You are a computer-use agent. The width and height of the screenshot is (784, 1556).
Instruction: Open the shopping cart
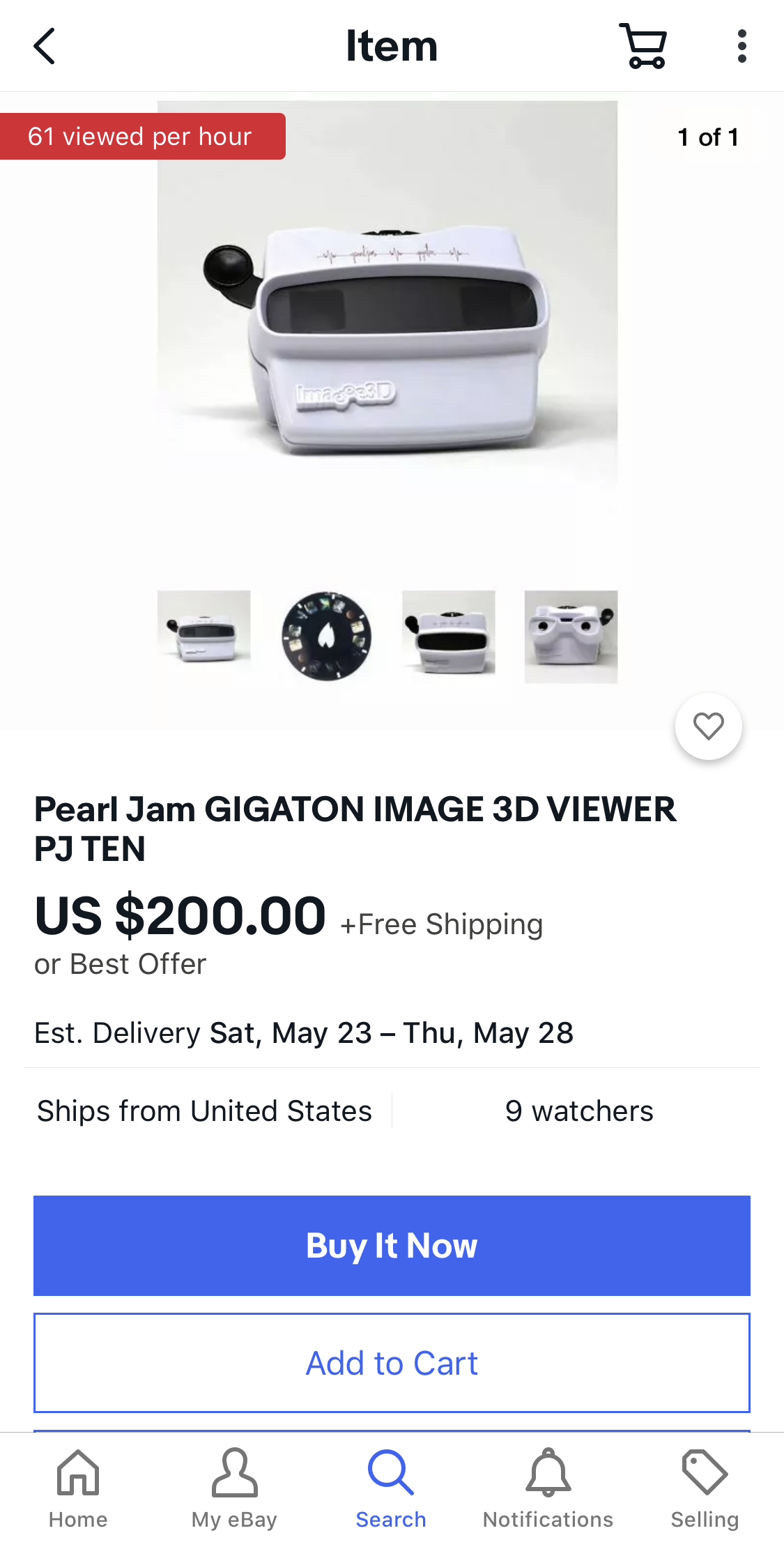pyautogui.click(x=643, y=47)
